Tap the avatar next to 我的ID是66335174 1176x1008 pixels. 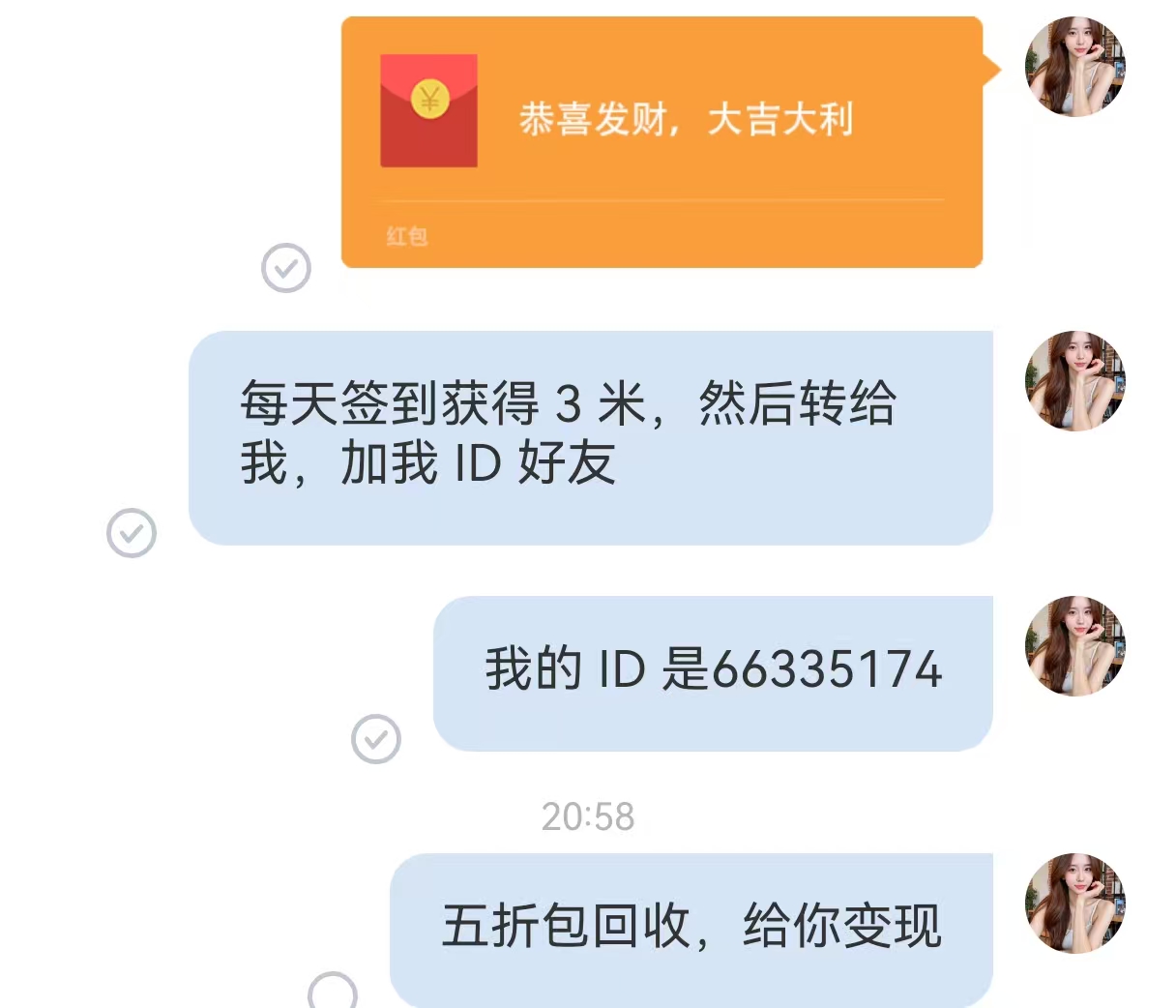(1074, 646)
